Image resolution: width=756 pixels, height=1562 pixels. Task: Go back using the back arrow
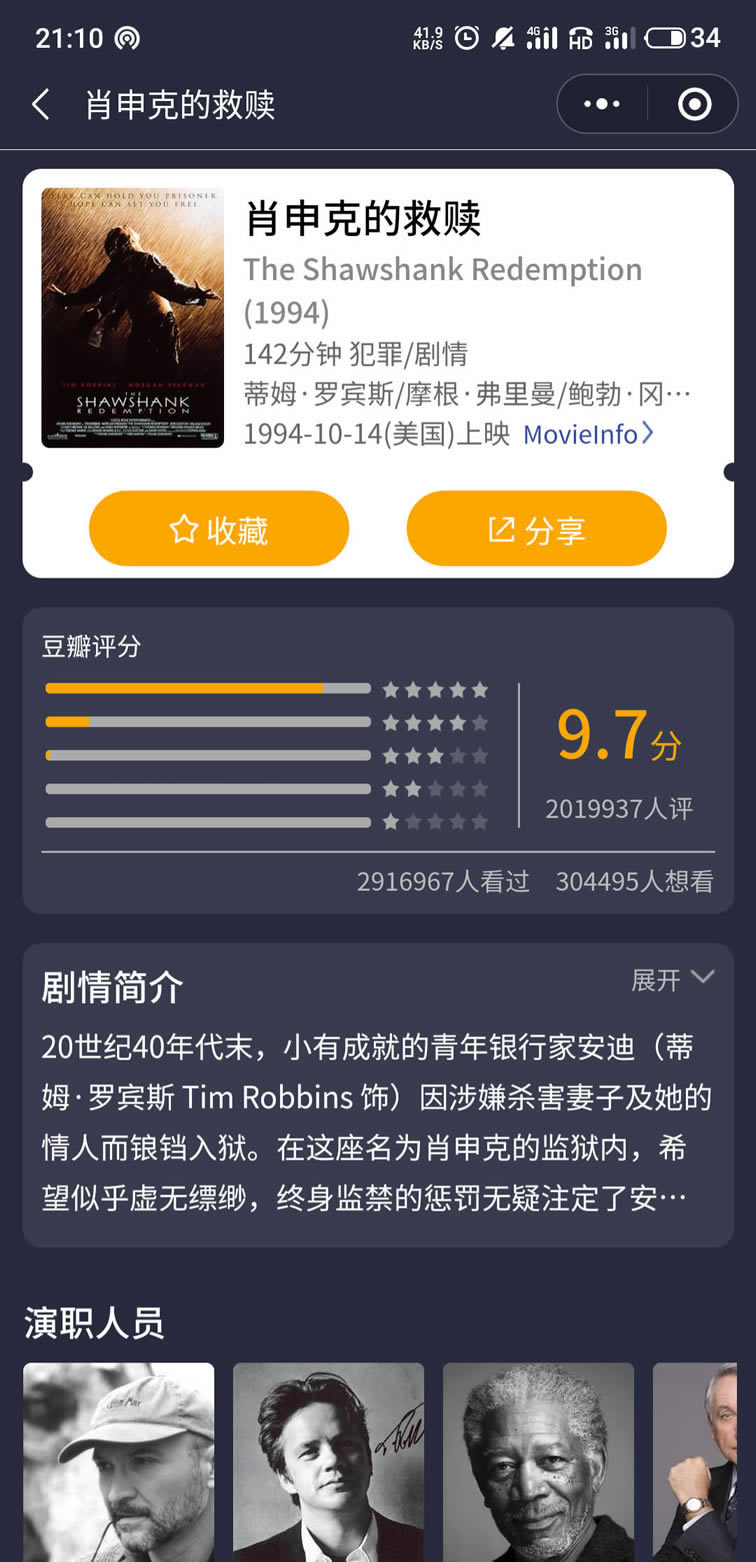click(x=41, y=104)
